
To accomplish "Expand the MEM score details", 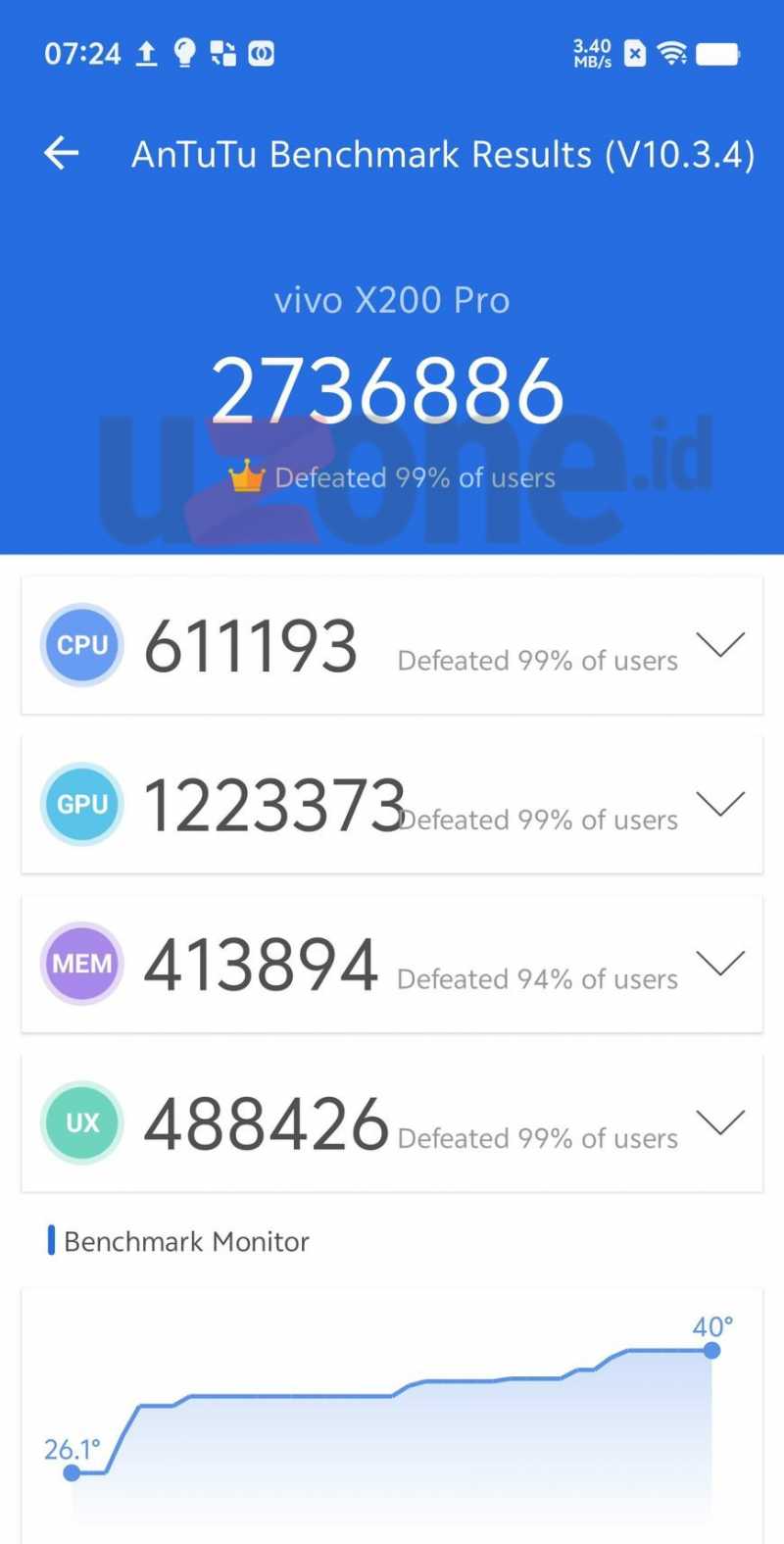I will (720, 963).
